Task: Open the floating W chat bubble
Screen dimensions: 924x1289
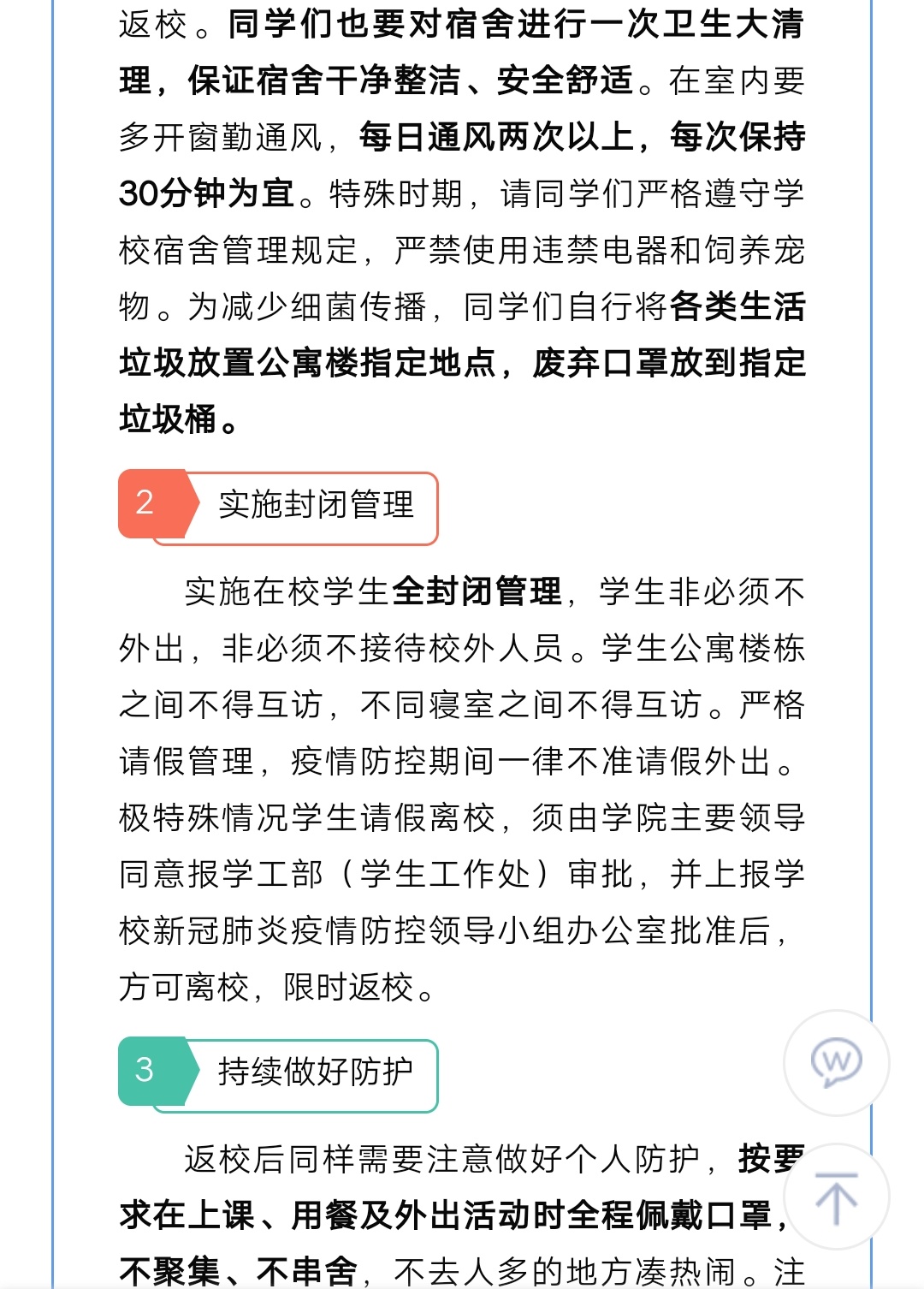Action: [836, 1062]
